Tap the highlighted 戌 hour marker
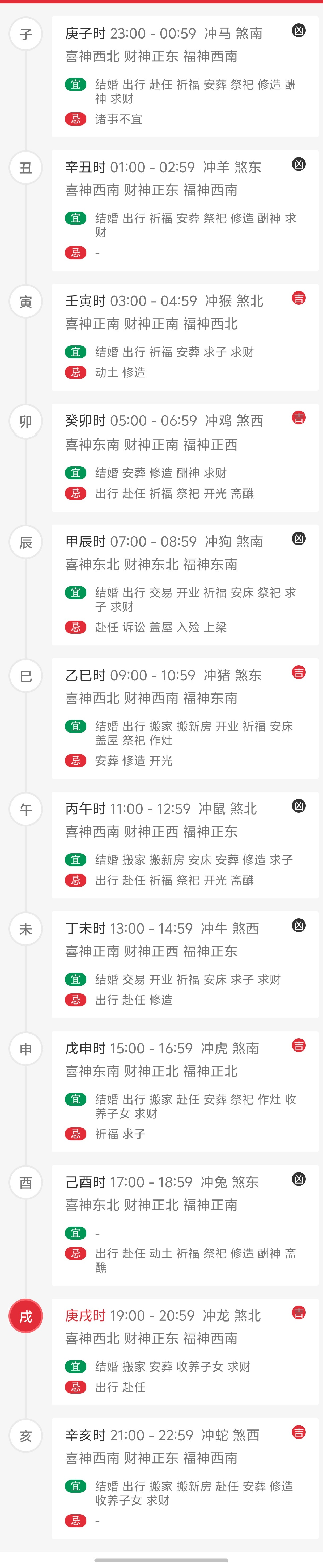Screen dimensions: 323x1568 [25, 1317]
